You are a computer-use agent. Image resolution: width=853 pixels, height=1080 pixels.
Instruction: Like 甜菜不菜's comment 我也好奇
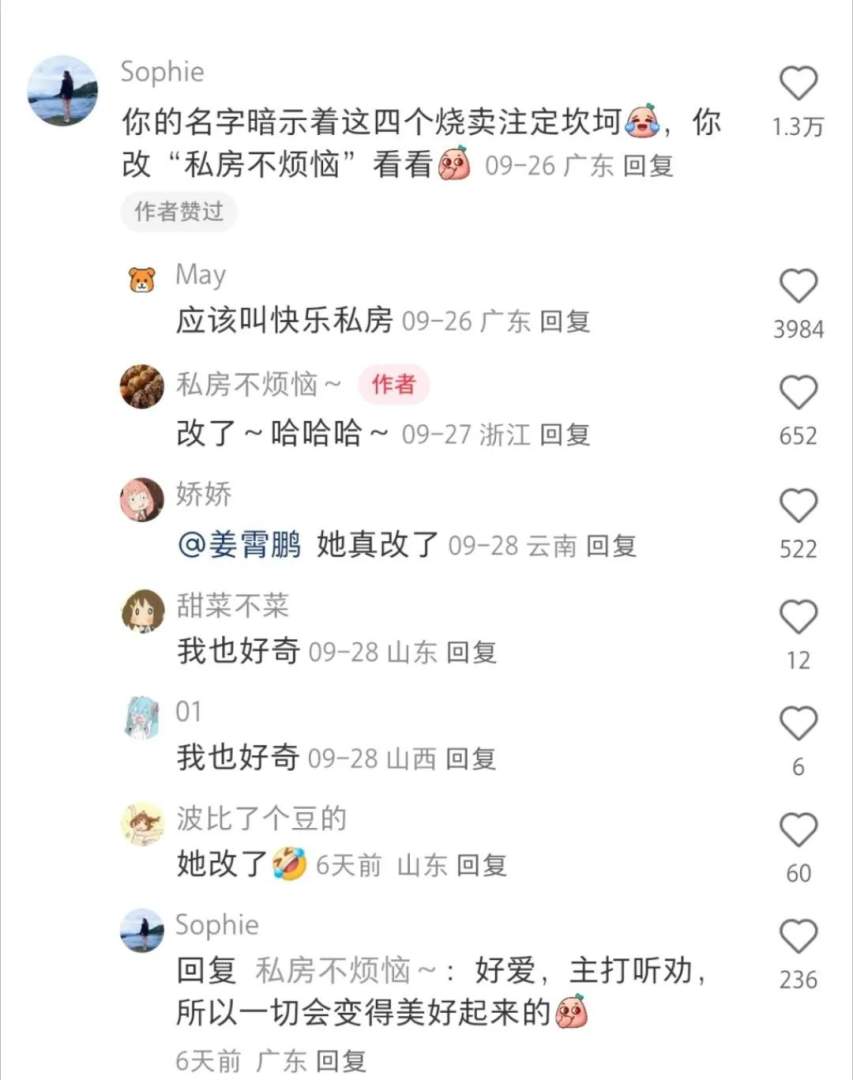click(x=798, y=619)
